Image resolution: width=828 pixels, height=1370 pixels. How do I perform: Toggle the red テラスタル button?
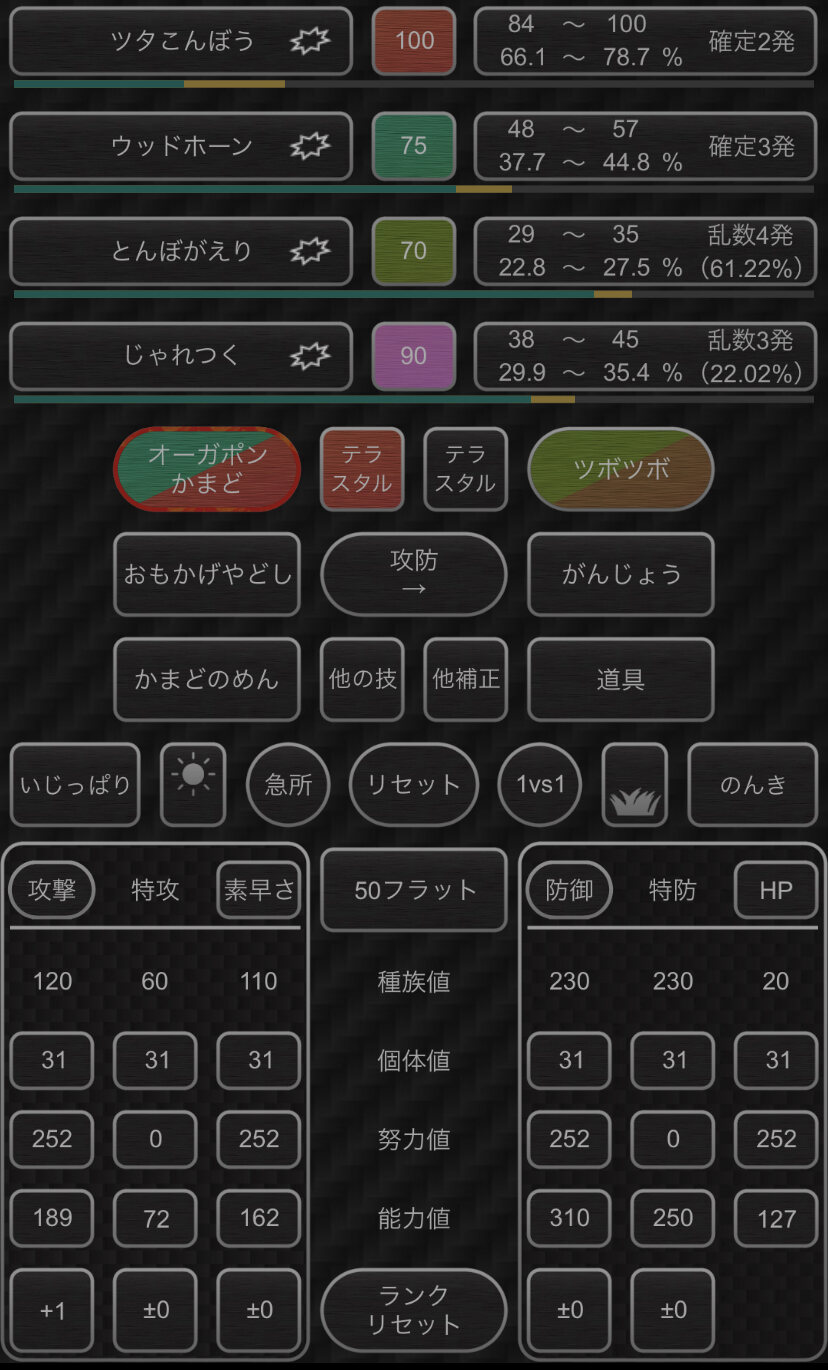[362, 469]
